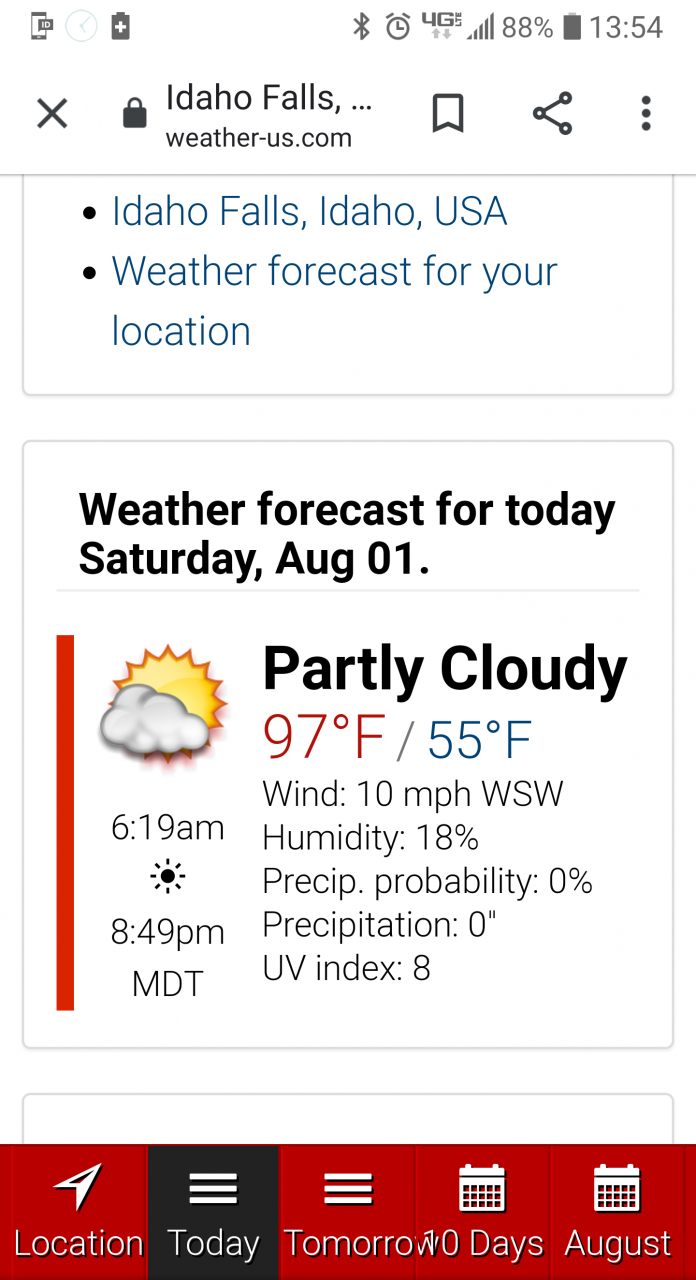Viewport: 696px width, 1280px height.
Task: Open Weather forecast for your location link
Action: coord(333,273)
